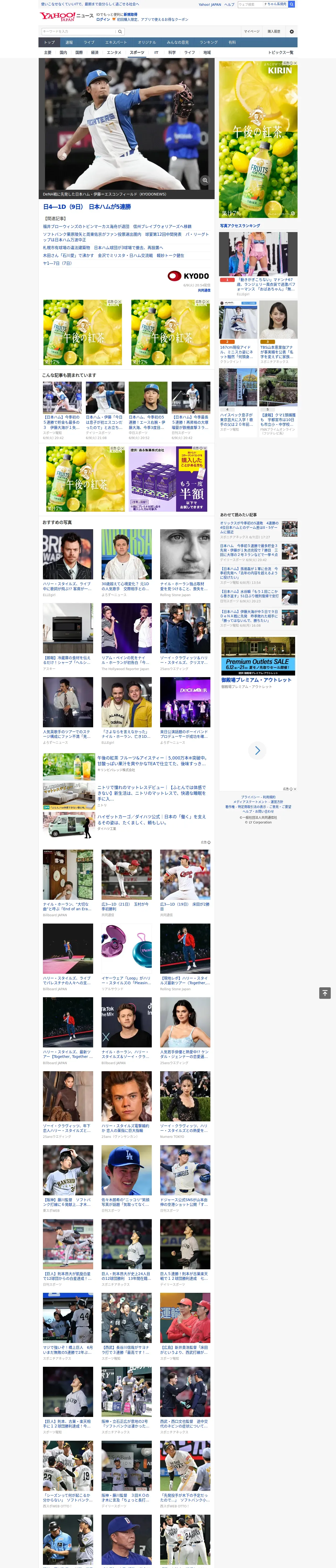Open トピックス一覧 link
The width and height of the screenshot is (336, 1568).
[x=281, y=52]
